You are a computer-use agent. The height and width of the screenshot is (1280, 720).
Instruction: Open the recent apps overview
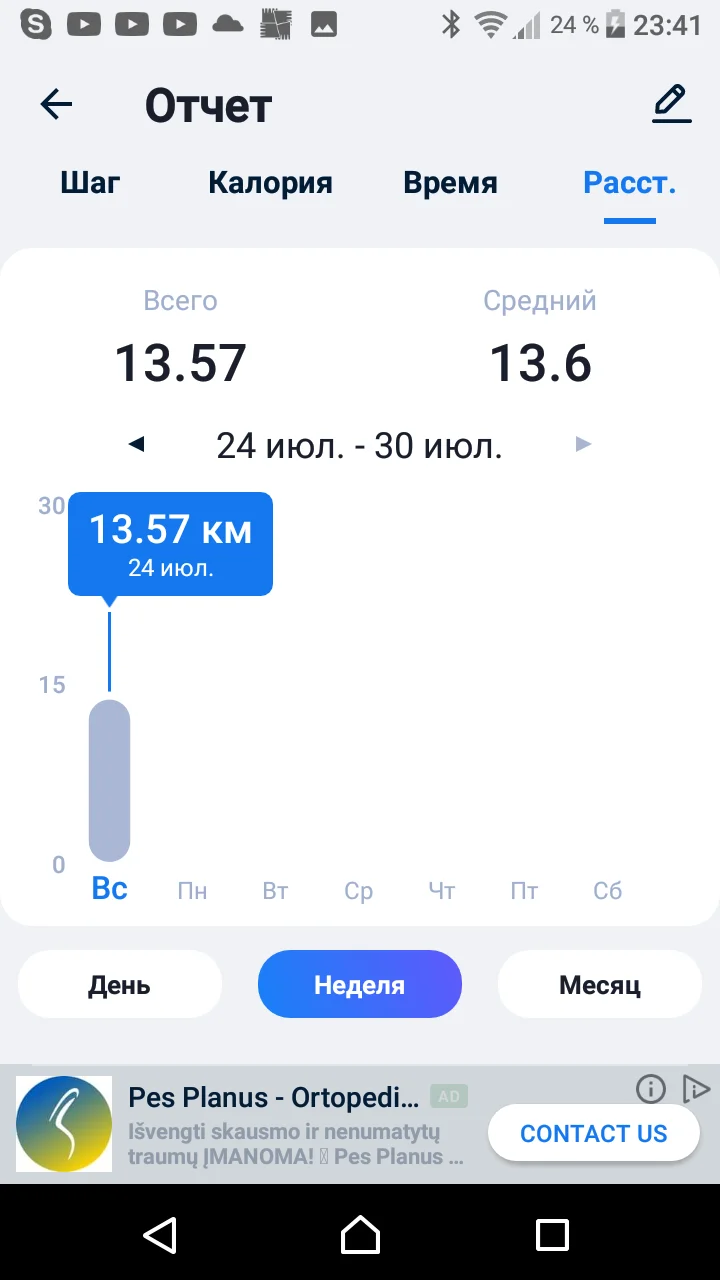552,1235
